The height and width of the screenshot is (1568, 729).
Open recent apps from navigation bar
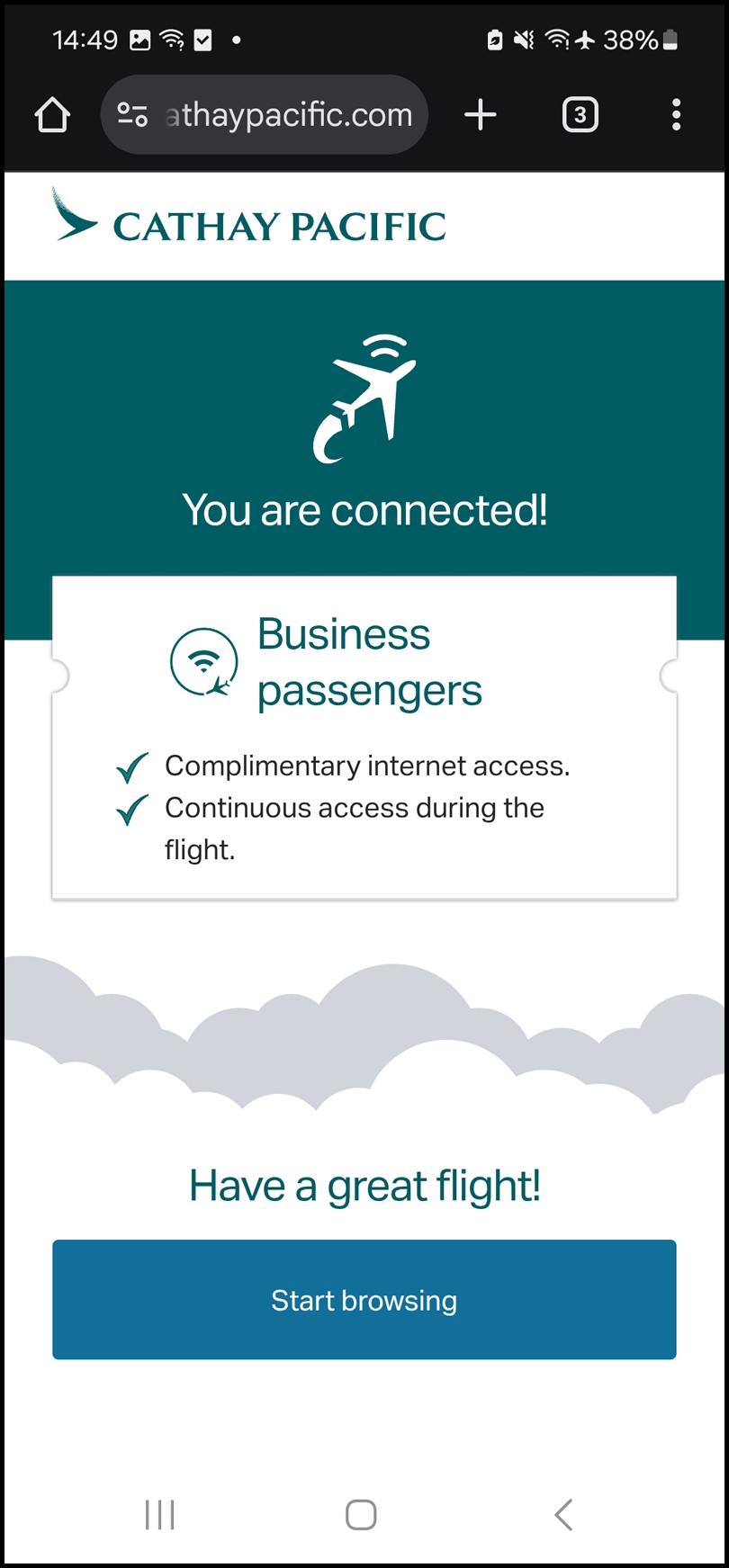click(x=160, y=1515)
